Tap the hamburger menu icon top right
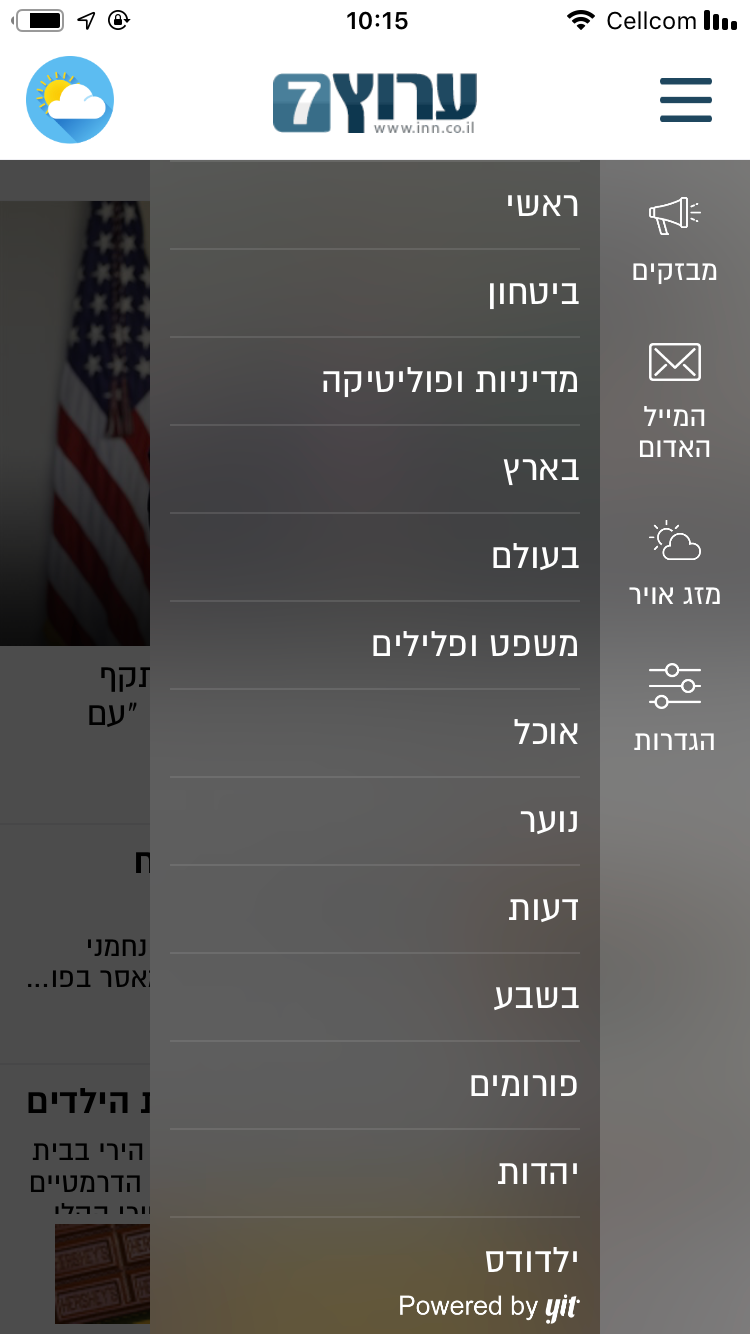The width and height of the screenshot is (750, 1334). click(x=686, y=100)
